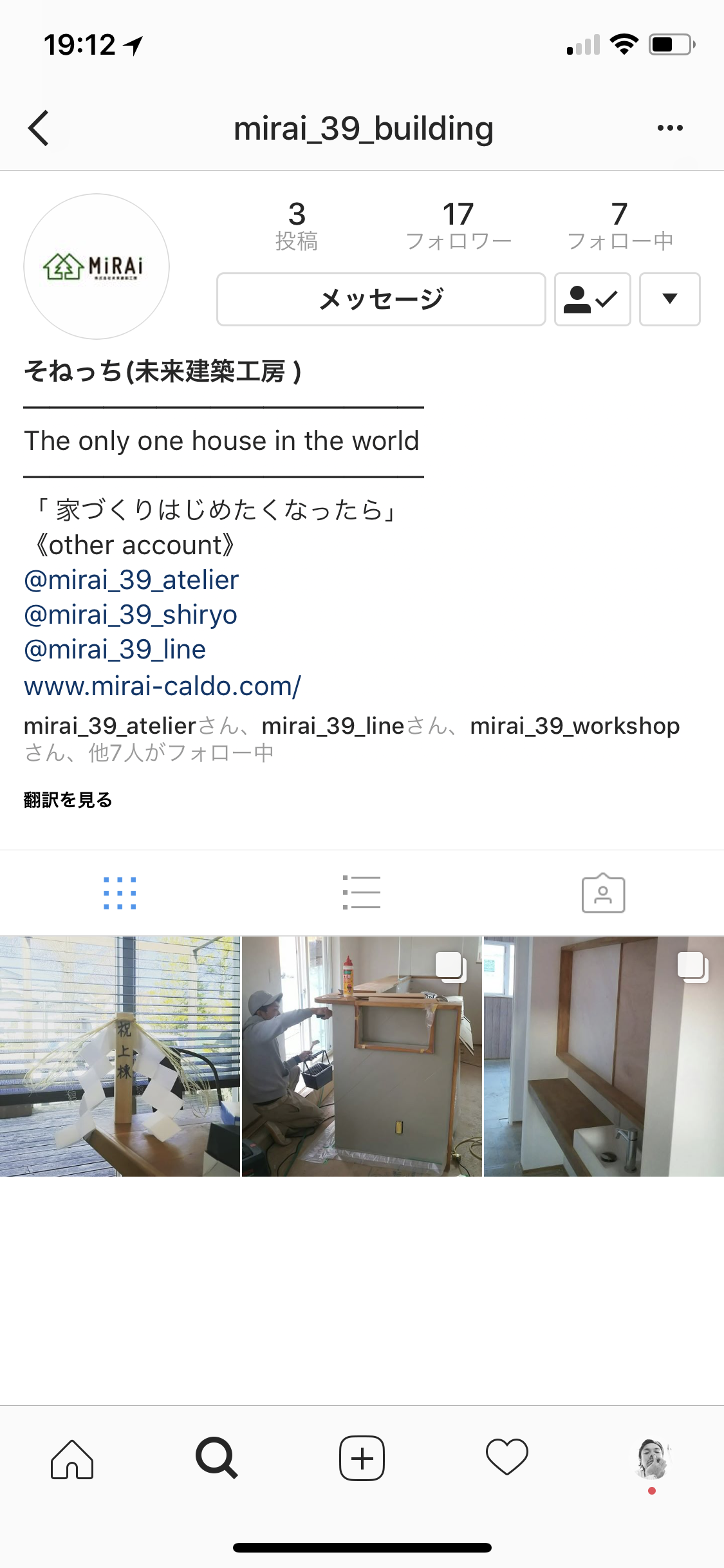Open the post of worker building counter
This screenshot has height=1568, width=724.
[362, 1056]
